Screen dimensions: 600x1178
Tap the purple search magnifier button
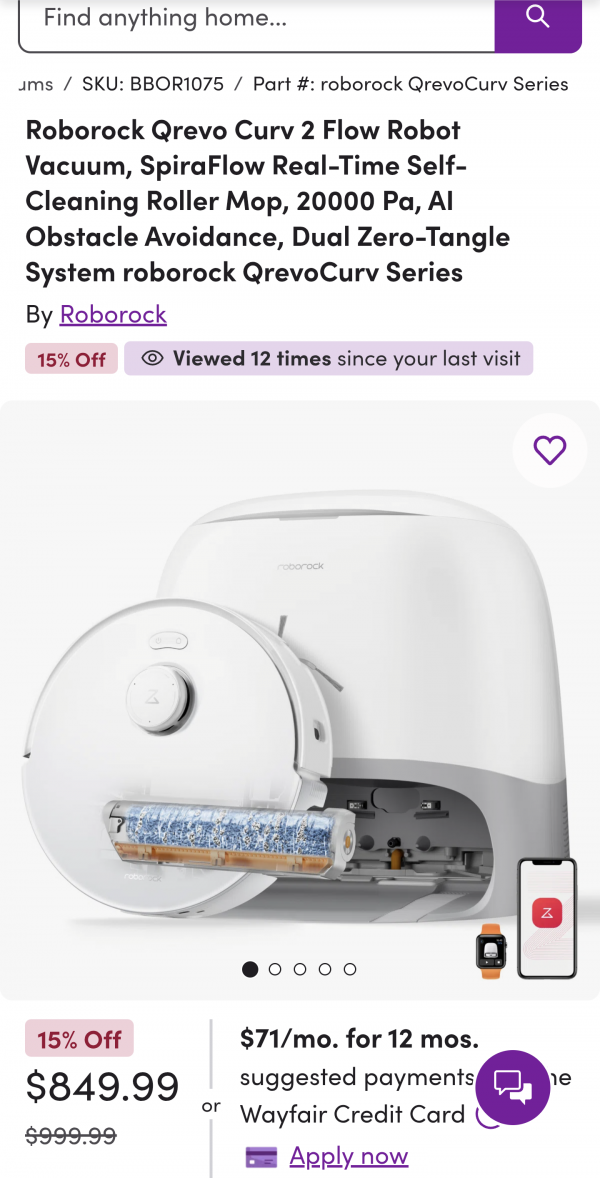point(538,20)
